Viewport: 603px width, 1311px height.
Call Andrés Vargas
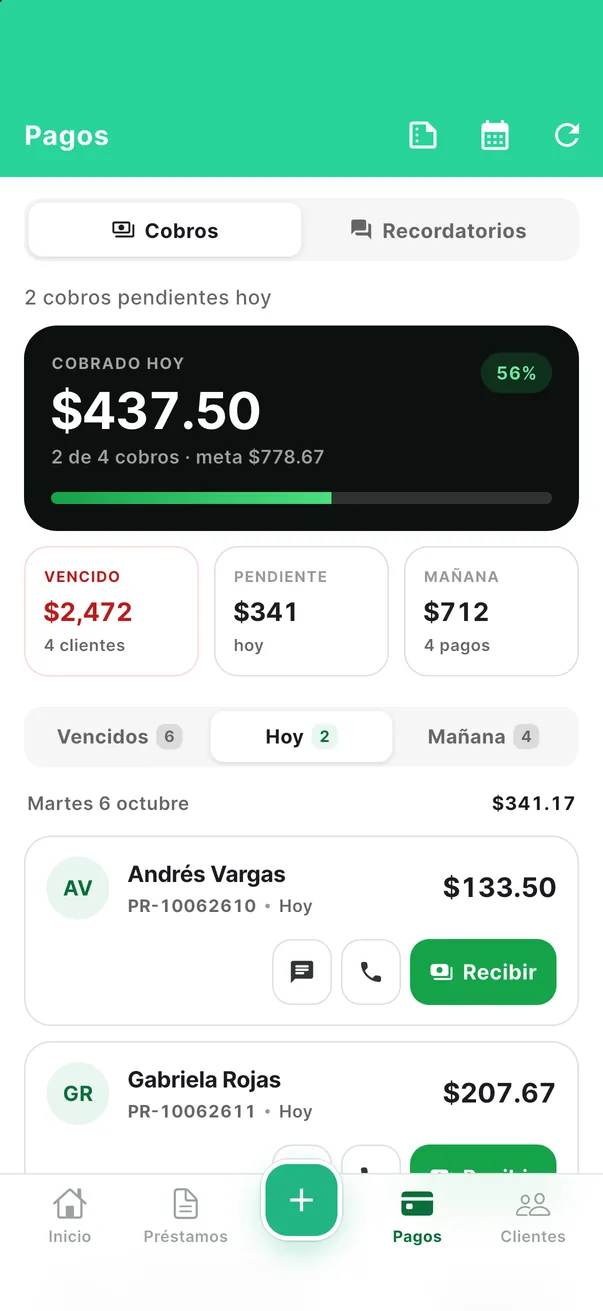click(371, 972)
